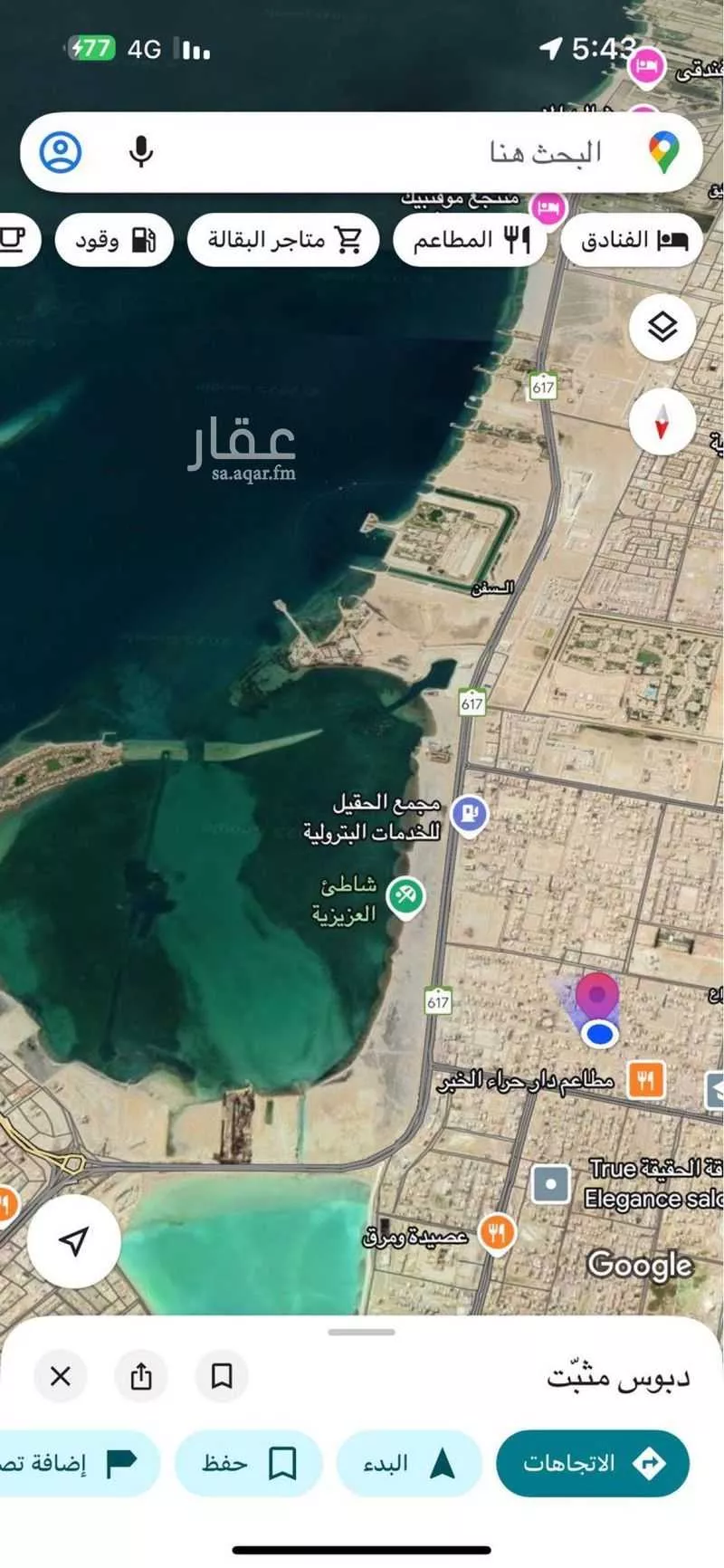This screenshot has height=1568, width=724.
Task: Save the place with "حفظ" button
Action: (248, 1463)
